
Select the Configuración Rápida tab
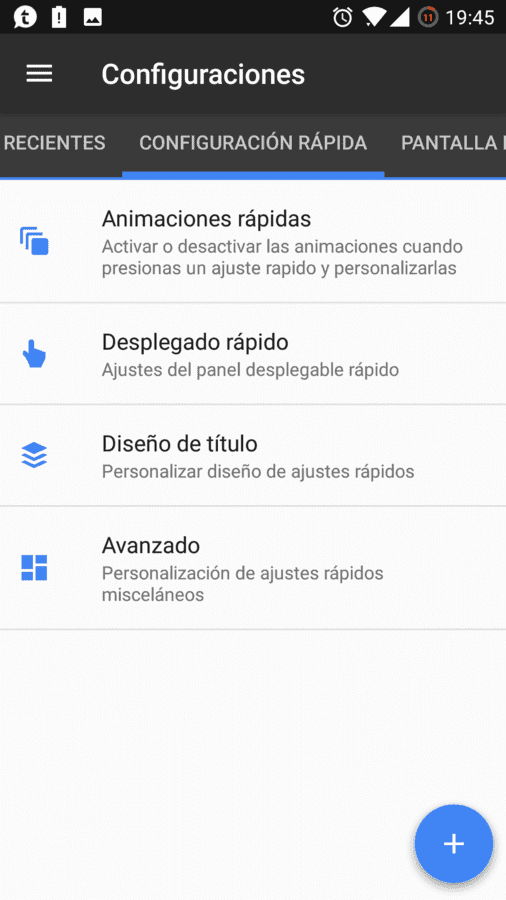click(253, 143)
